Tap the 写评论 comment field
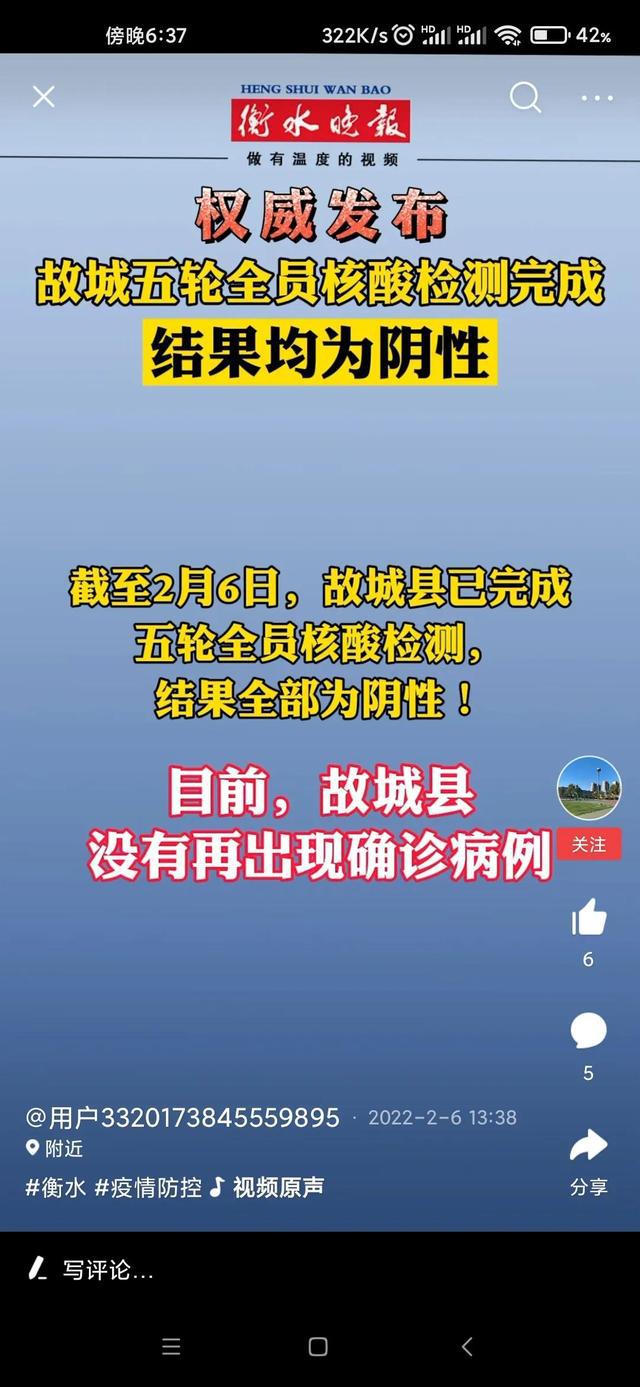The image size is (640, 1387). (x=320, y=1271)
